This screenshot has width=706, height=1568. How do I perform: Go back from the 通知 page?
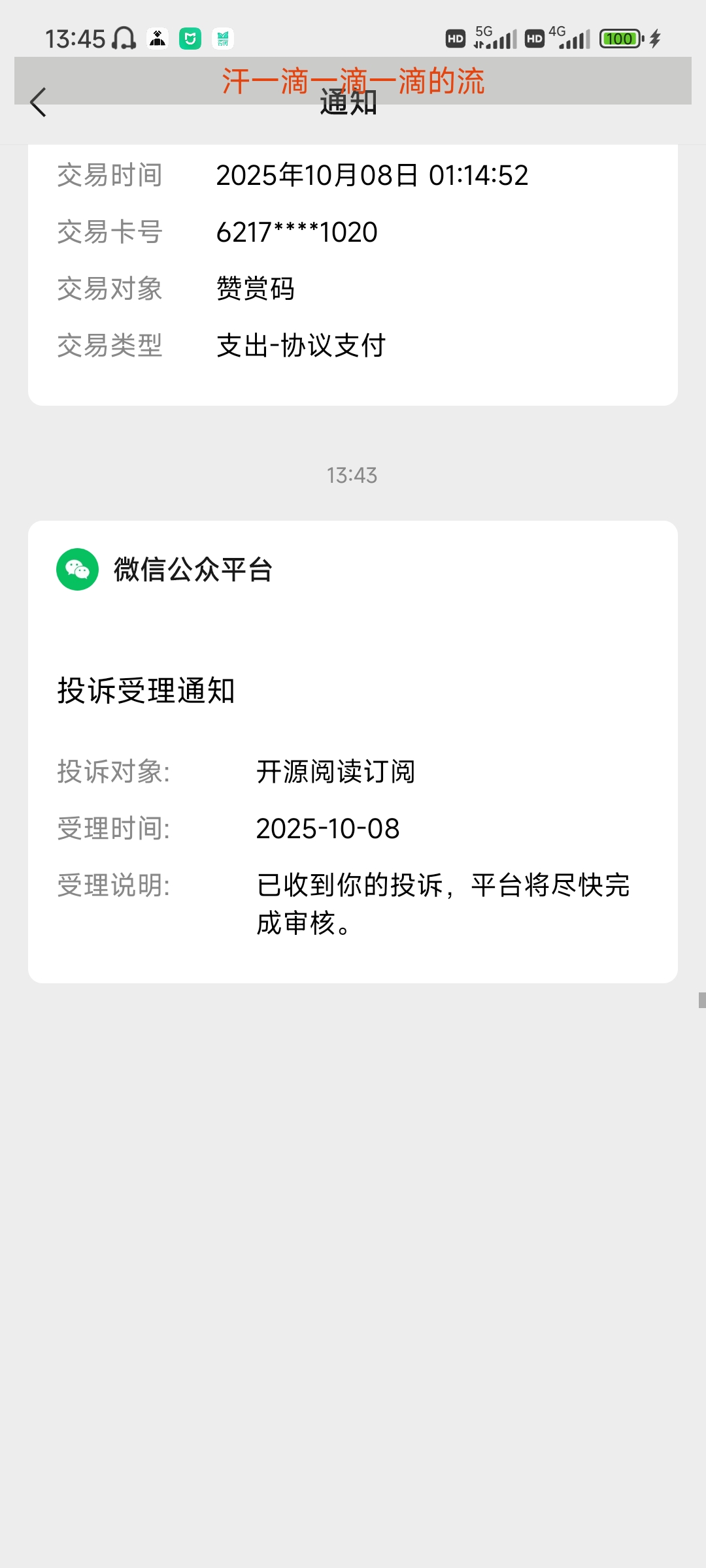(39, 103)
